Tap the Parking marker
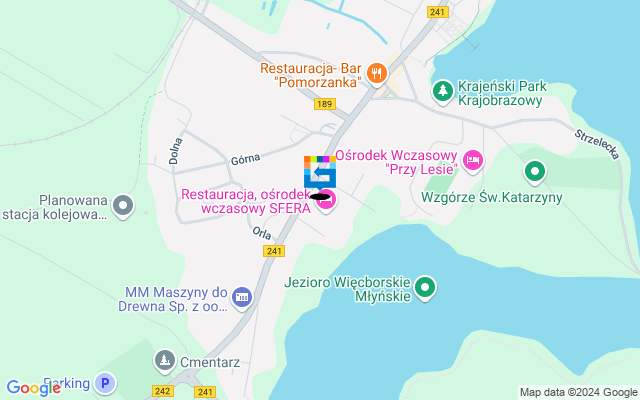 coord(105,382)
